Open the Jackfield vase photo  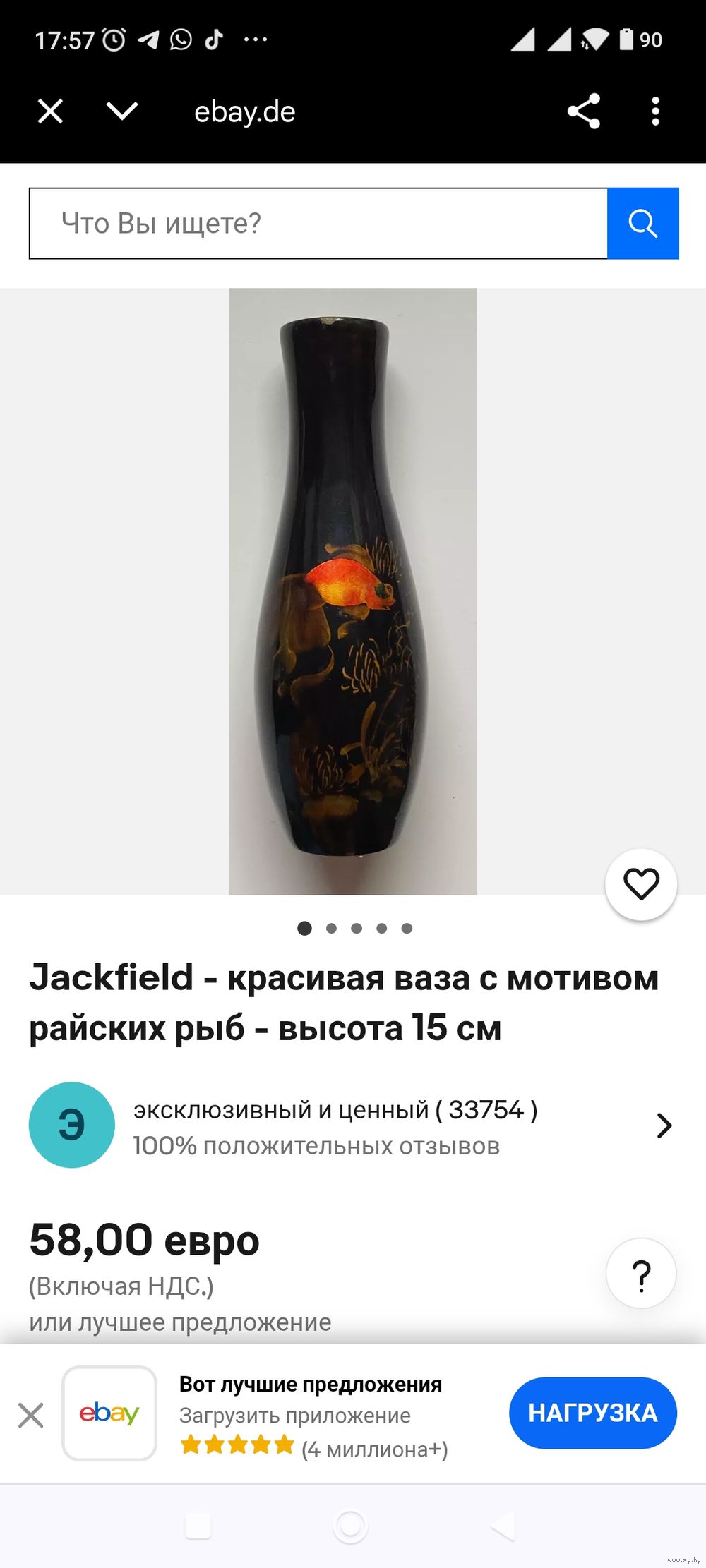(353, 591)
